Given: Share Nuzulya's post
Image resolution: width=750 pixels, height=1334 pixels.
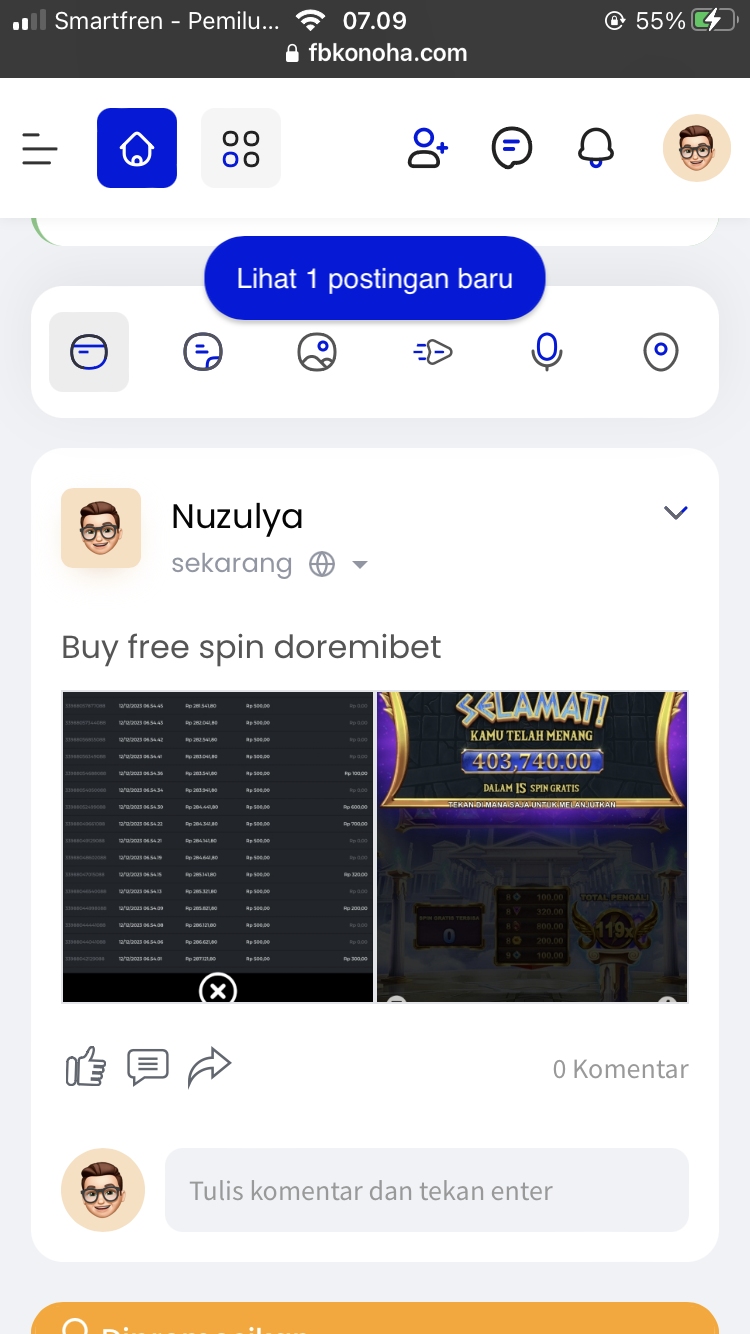Looking at the screenshot, I should point(209,1068).
